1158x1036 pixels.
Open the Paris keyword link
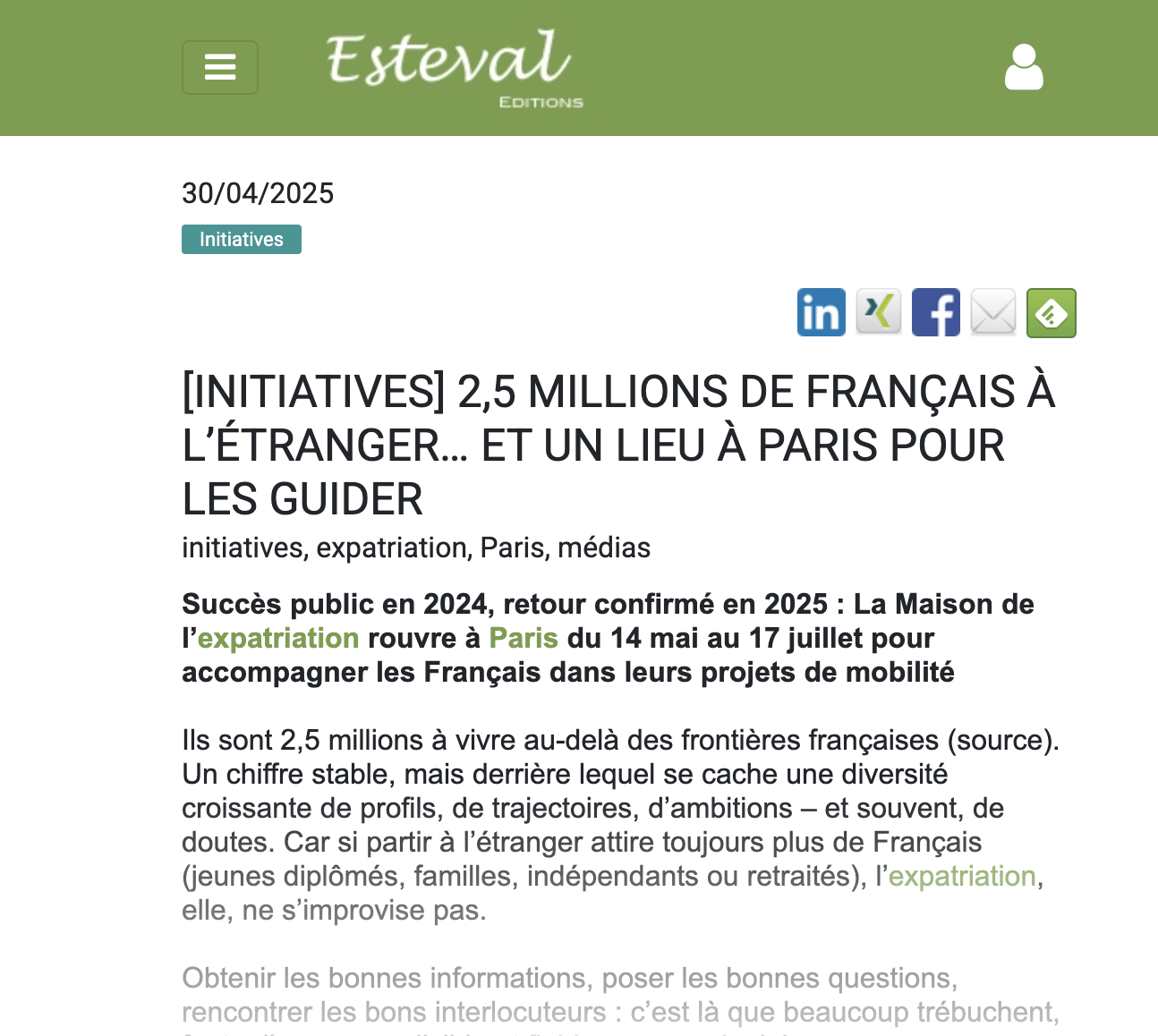tap(524, 638)
